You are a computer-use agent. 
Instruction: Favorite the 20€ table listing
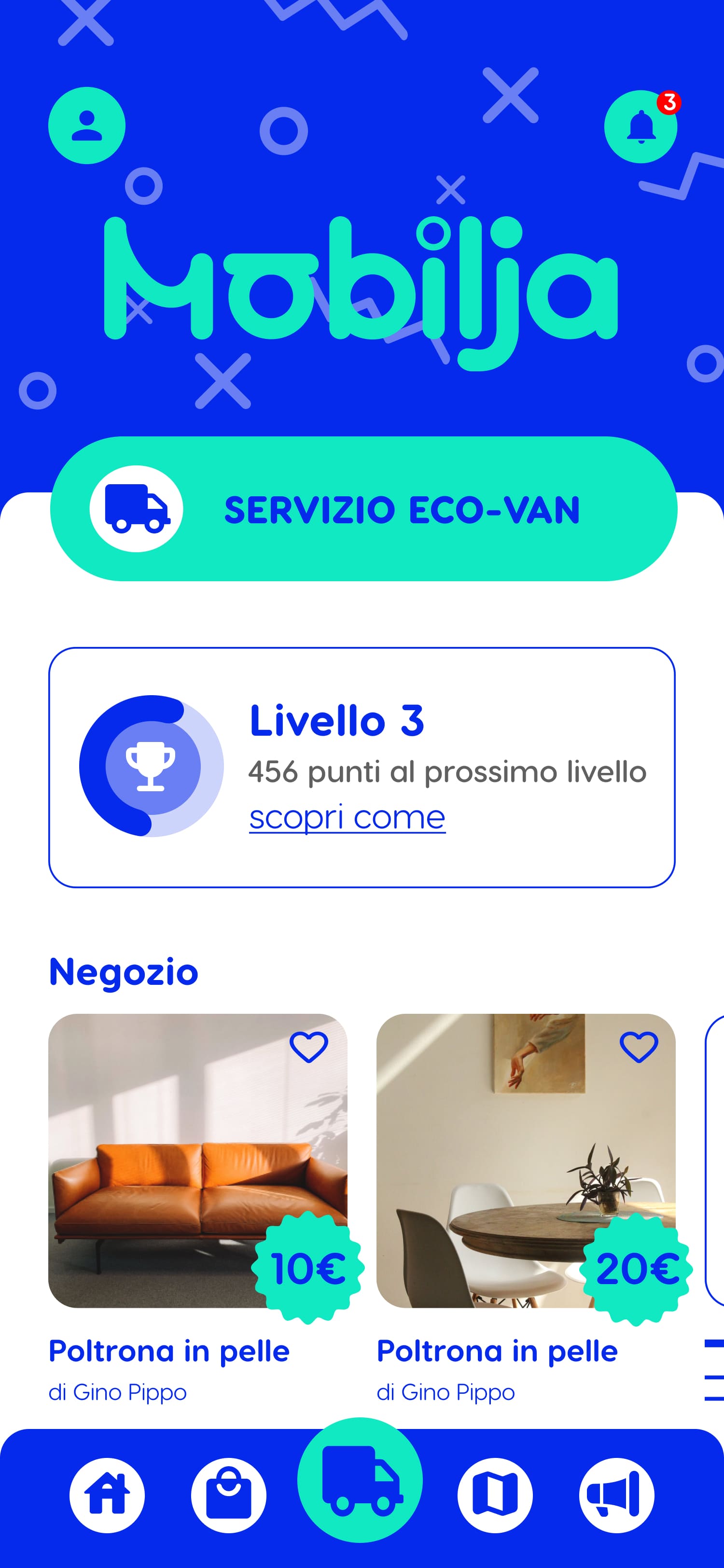pos(638,1047)
